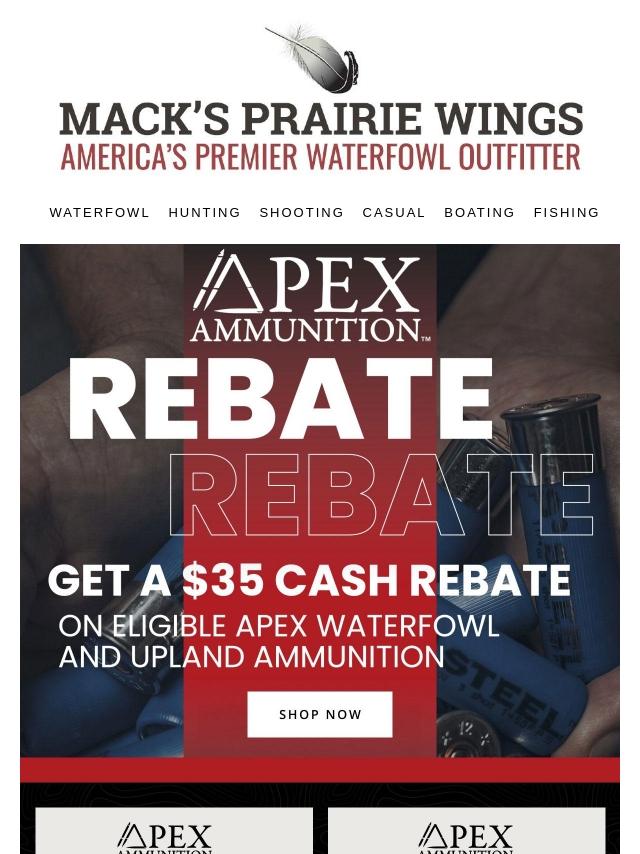Browse the Casual category

coord(394,212)
